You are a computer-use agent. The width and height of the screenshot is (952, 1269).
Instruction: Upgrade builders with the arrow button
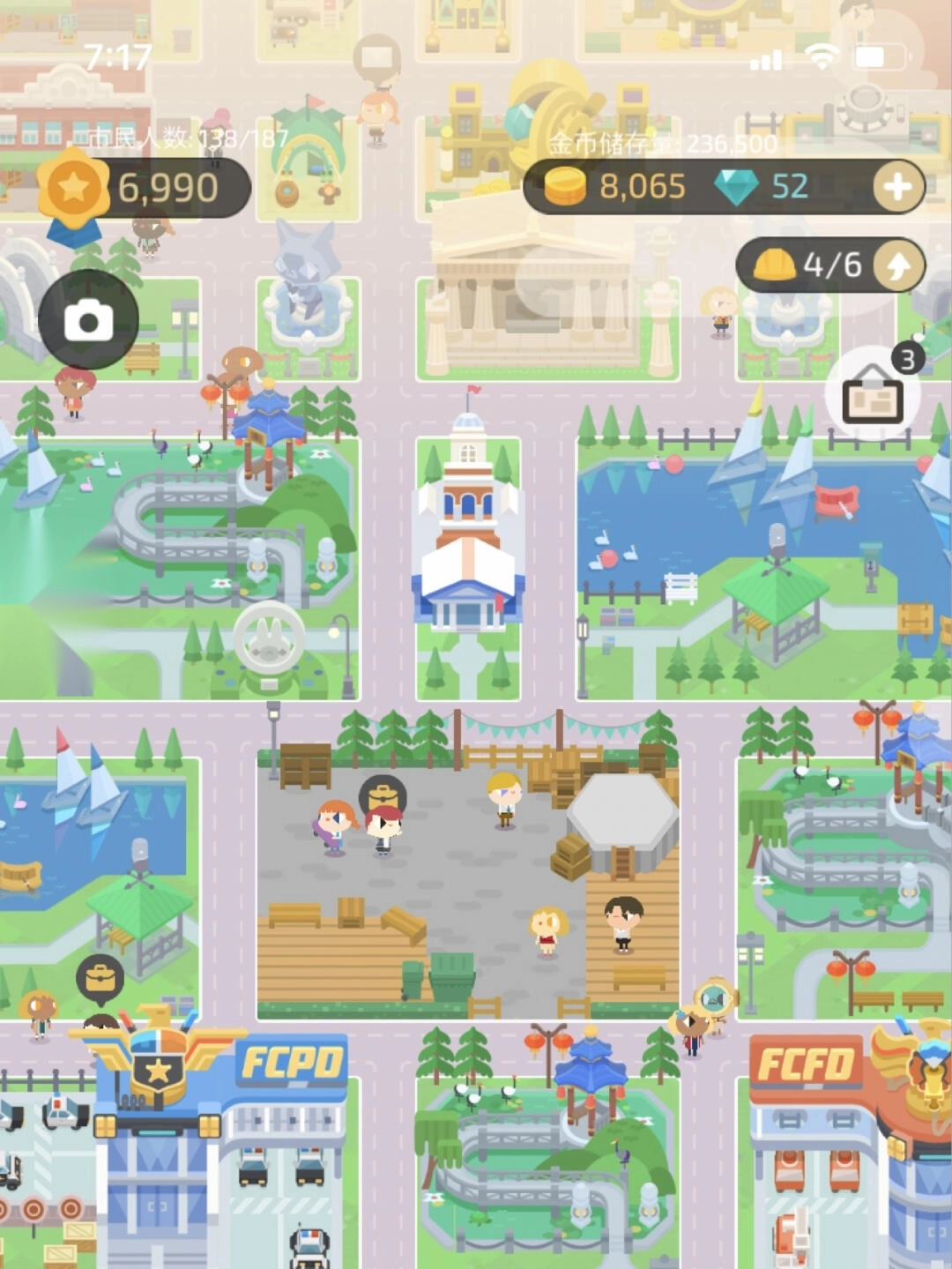897,265
